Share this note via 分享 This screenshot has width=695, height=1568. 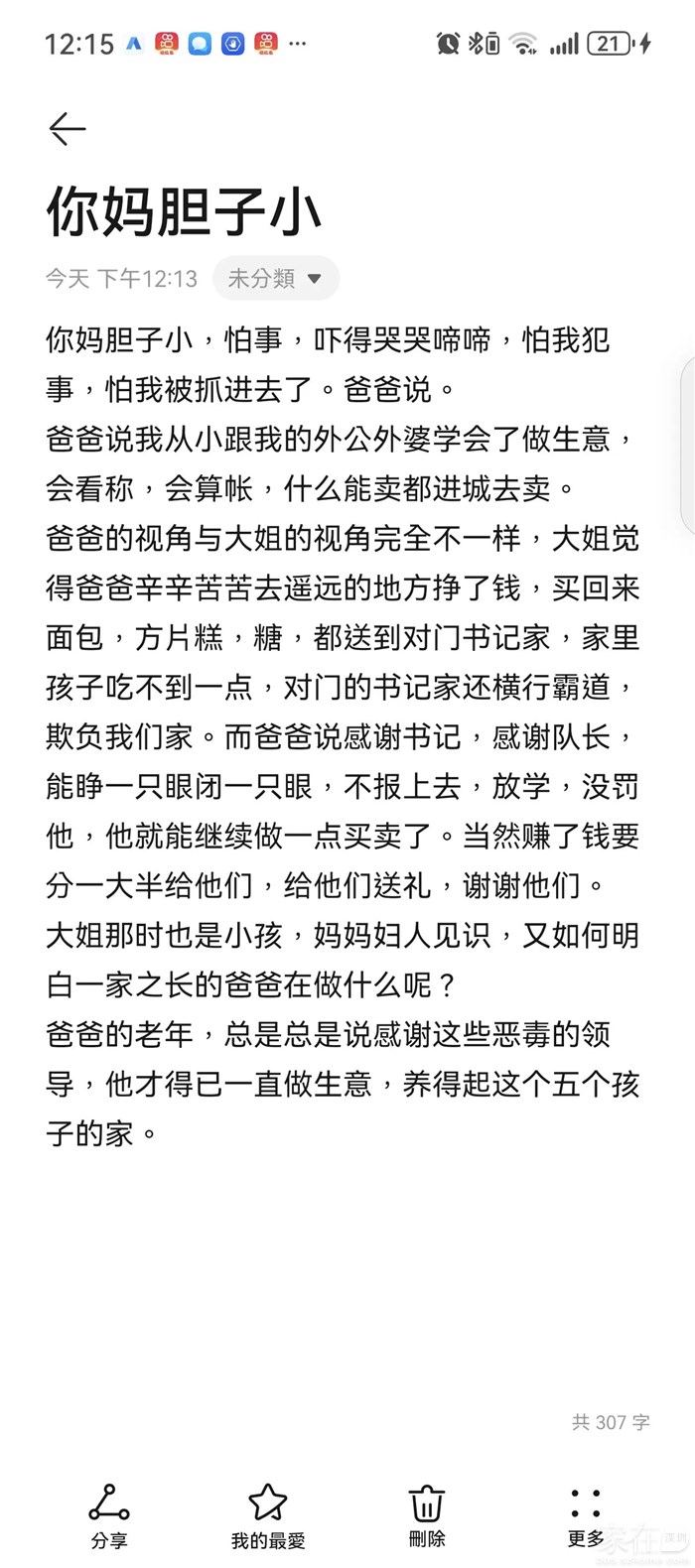pyautogui.click(x=108, y=1515)
